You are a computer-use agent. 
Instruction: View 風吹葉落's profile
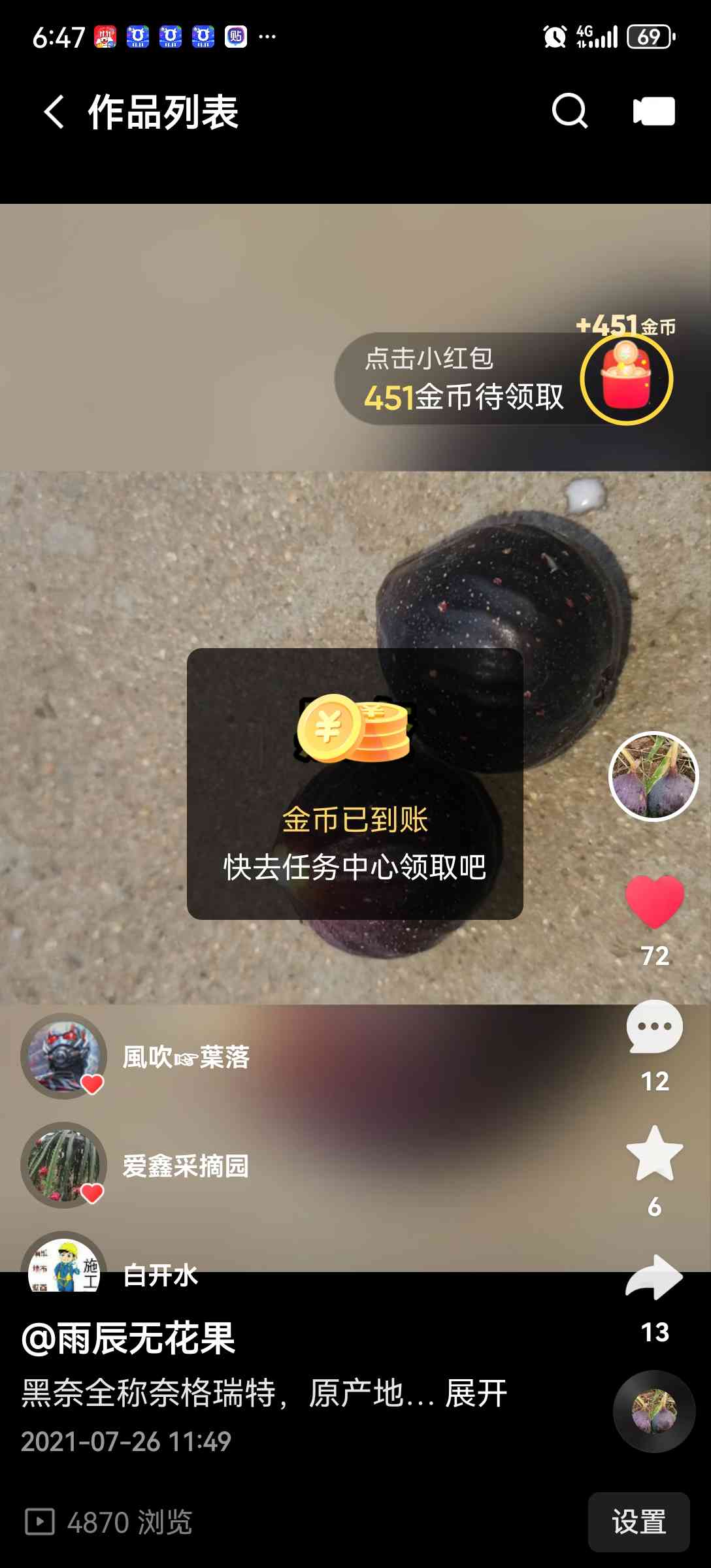pyautogui.click(x=64, y=1056)
